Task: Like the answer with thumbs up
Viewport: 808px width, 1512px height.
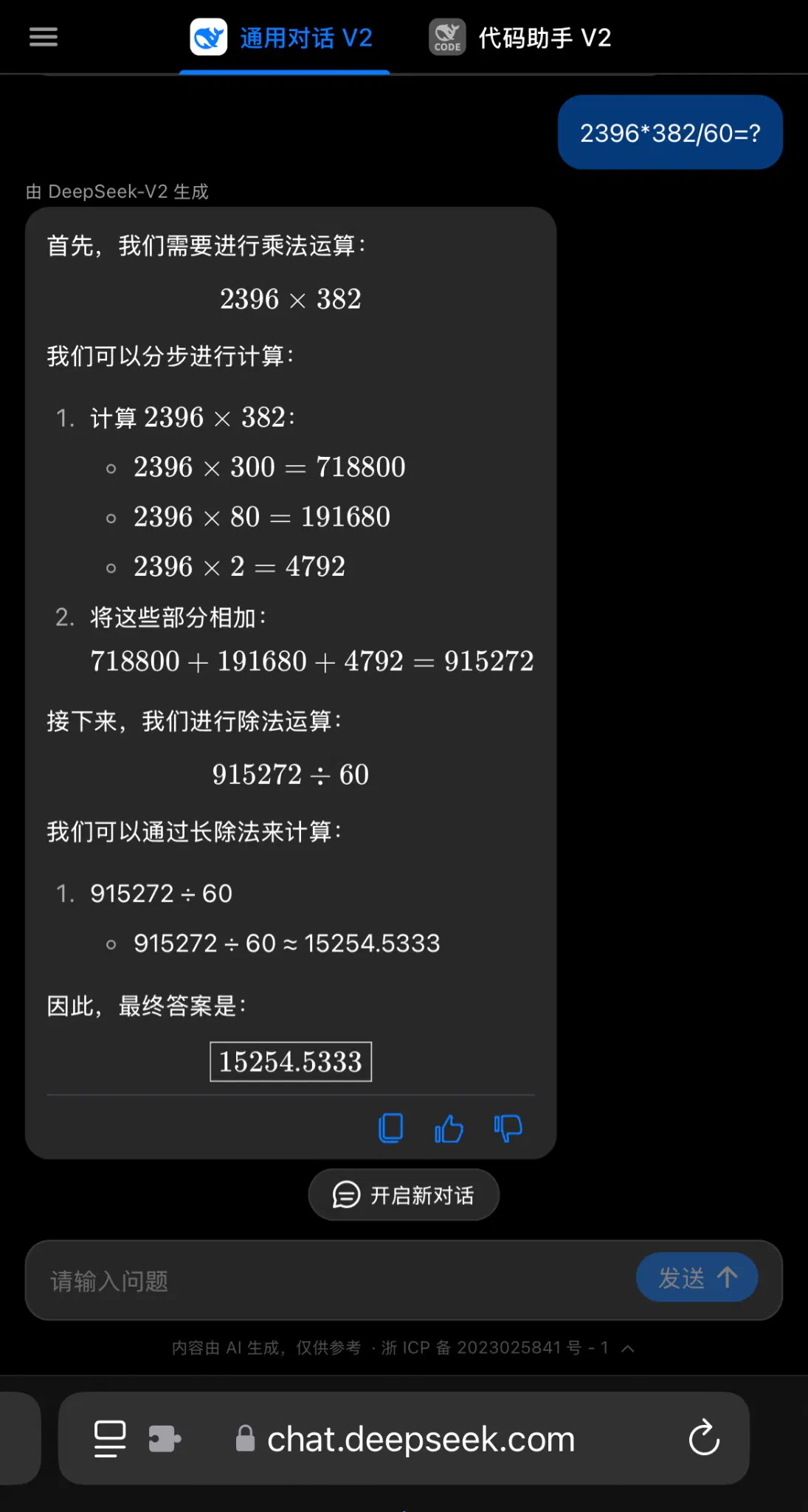Action: [x=449, y=1128]
